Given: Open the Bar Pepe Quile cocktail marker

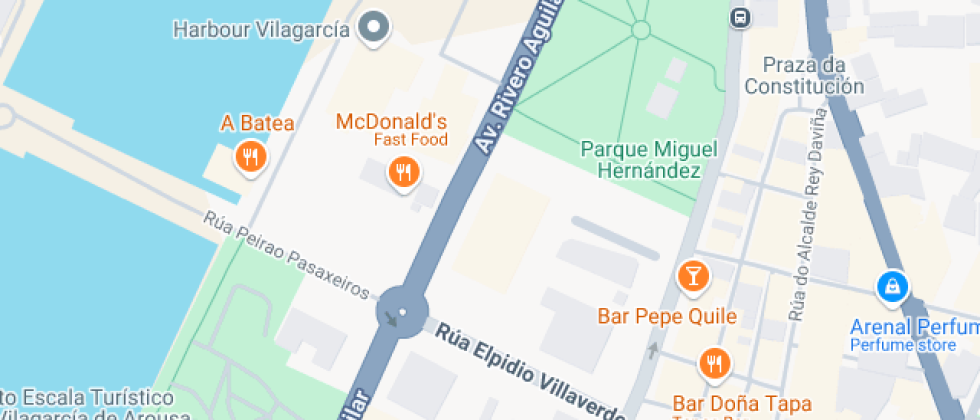Looking at the screenshot, I should (x=692, y=276).
